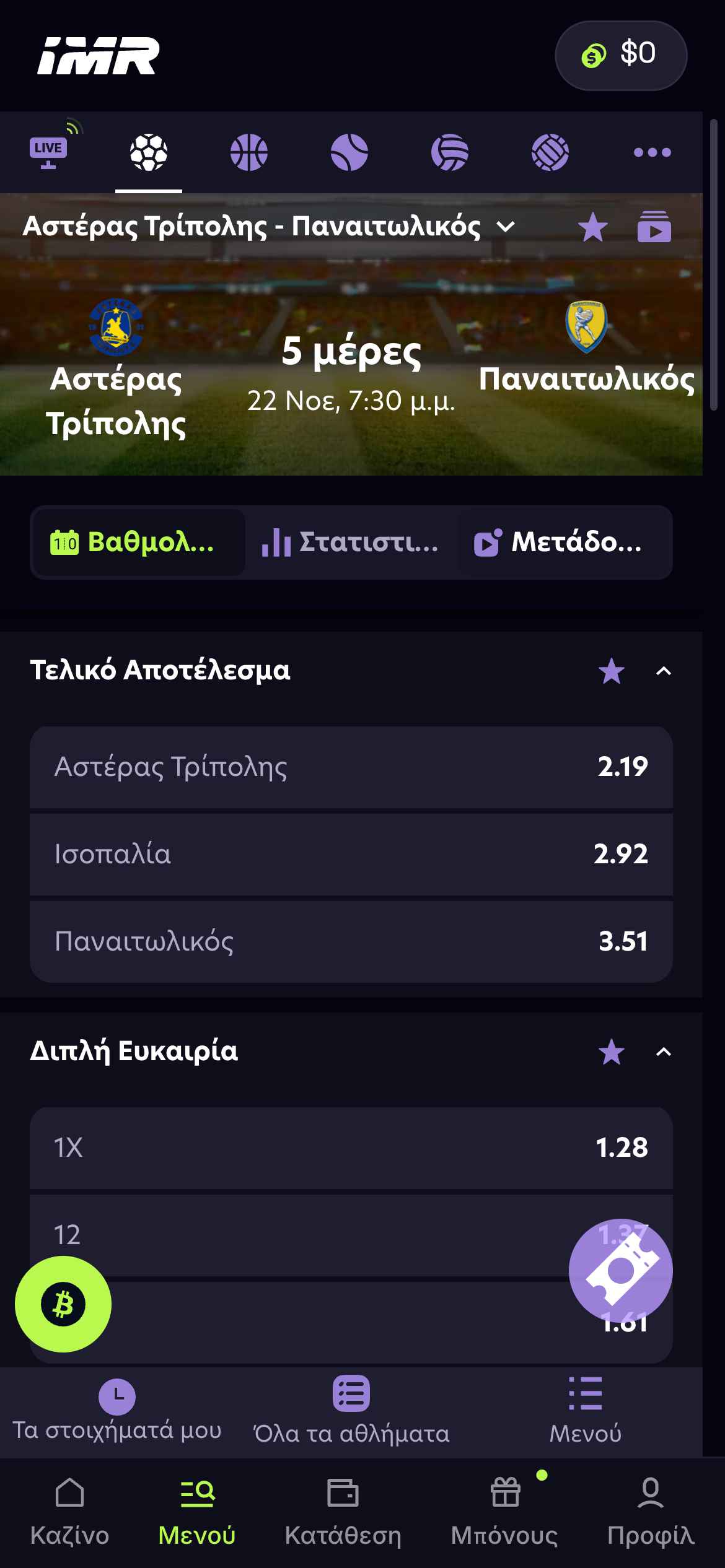Open Τα στοιχήματά μου
This screenshot has width=725, height=1568.
117,1413
